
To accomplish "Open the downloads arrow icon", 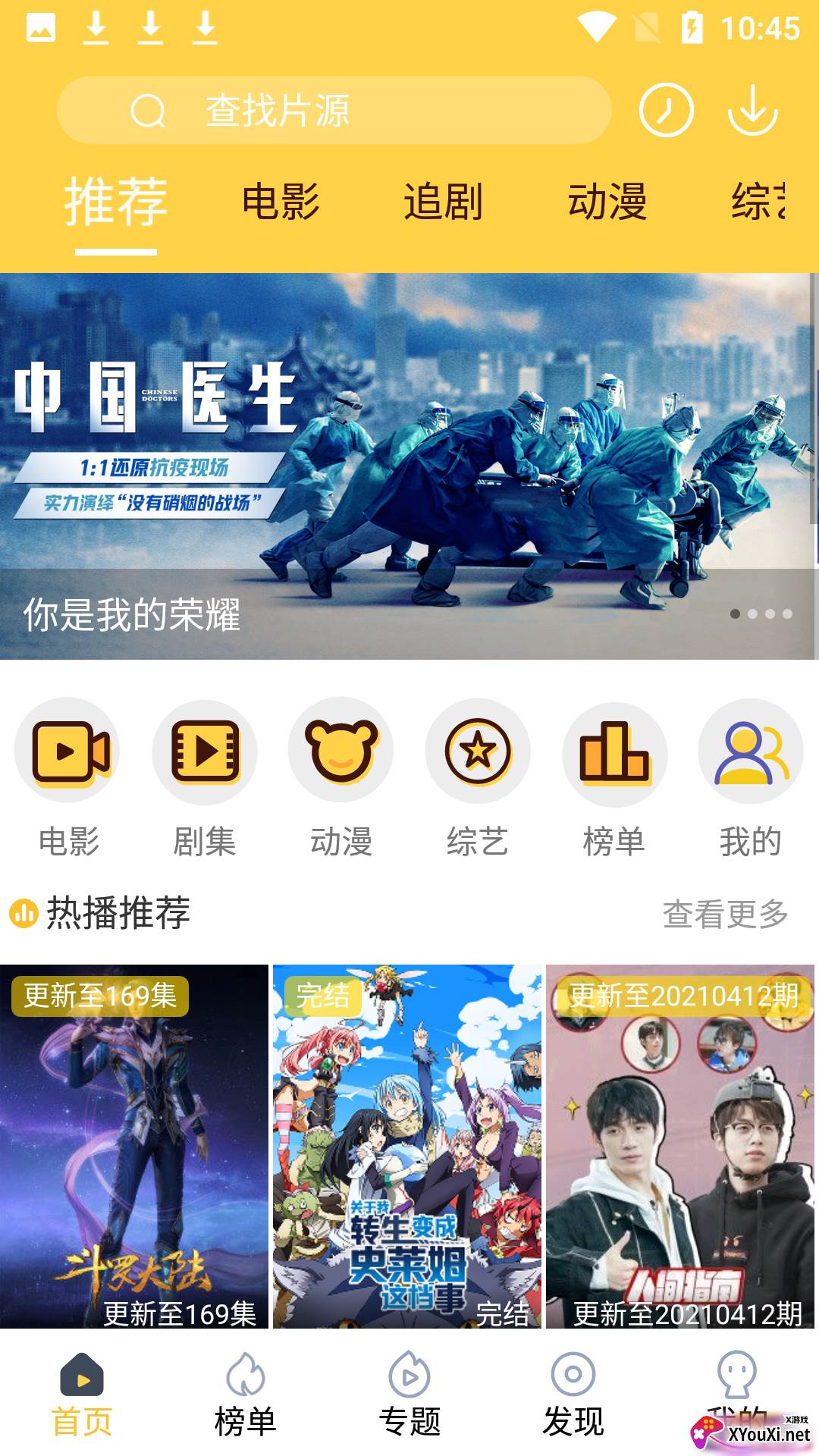I will (x=752, y=111).
